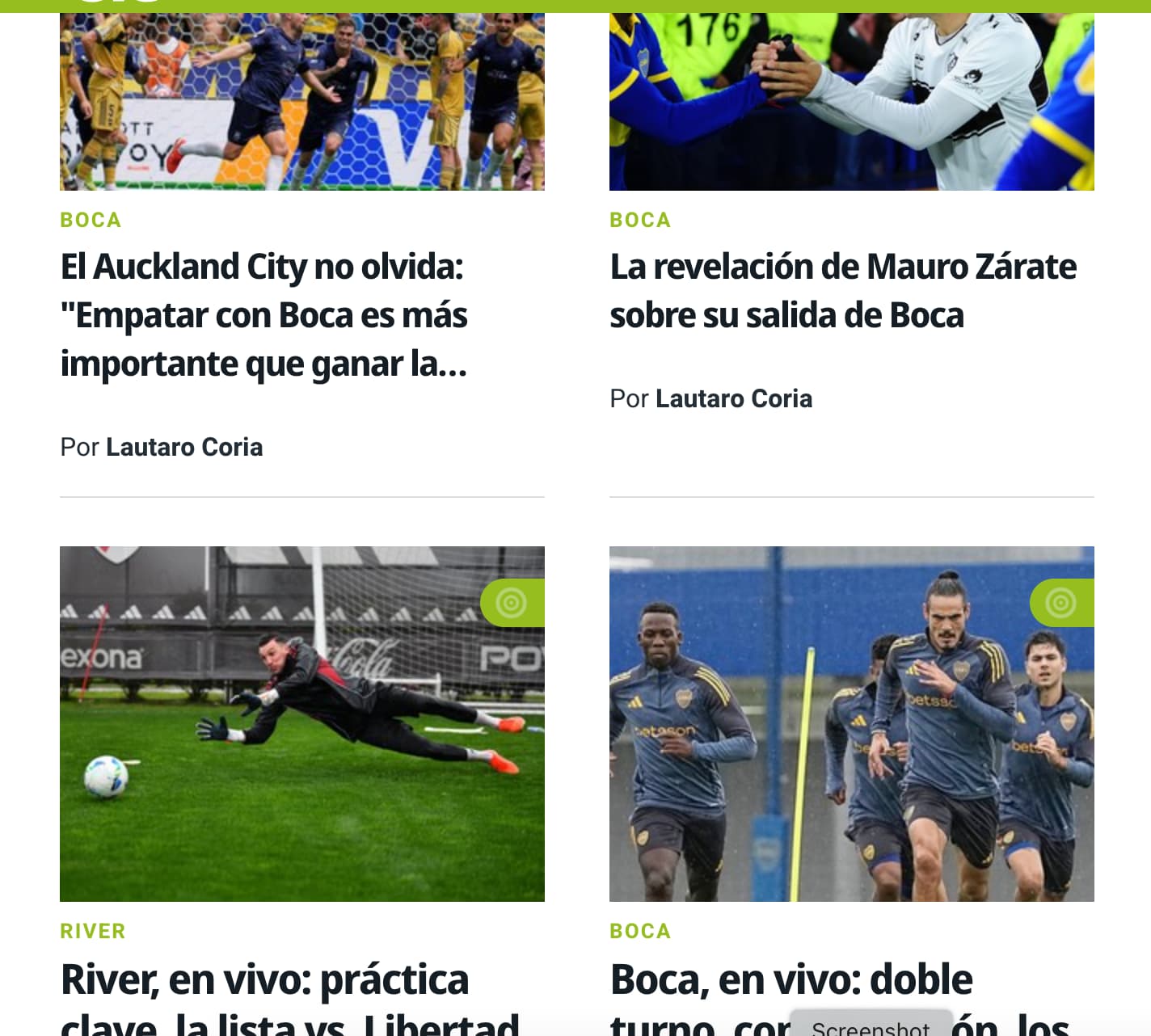Open author Lautaro Coria under Mauro Zárate article
This screenshot has height=1036, width=1151.
click(x=734, y=398)
